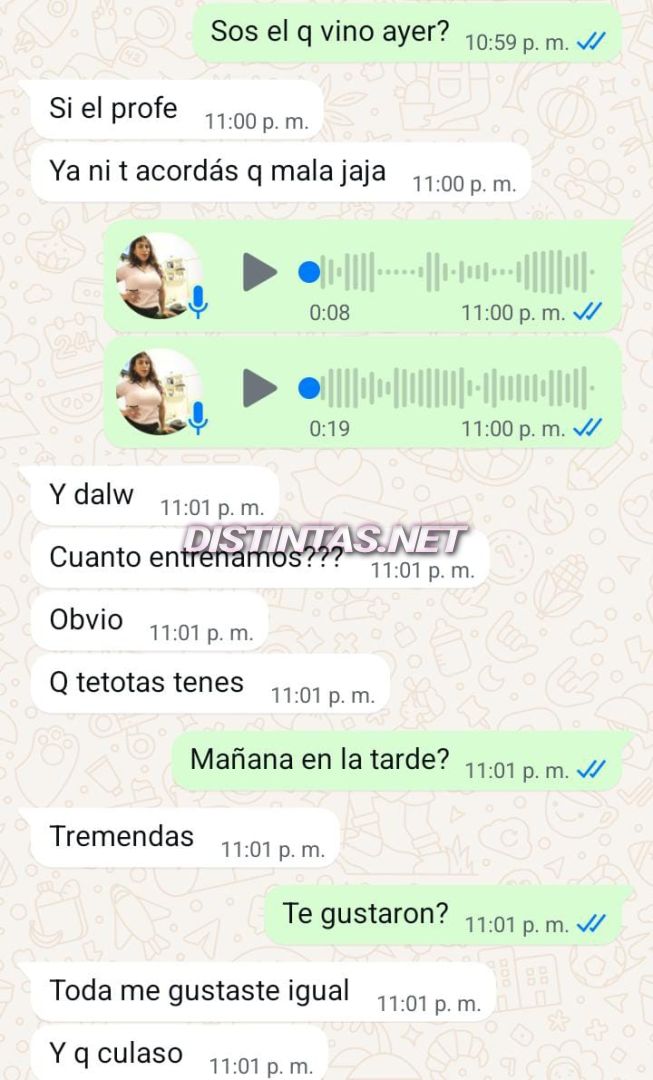Play the 0:19 voice message
Image resolution: width=653 pixels, height=1080 pixels.
[259, 388]
